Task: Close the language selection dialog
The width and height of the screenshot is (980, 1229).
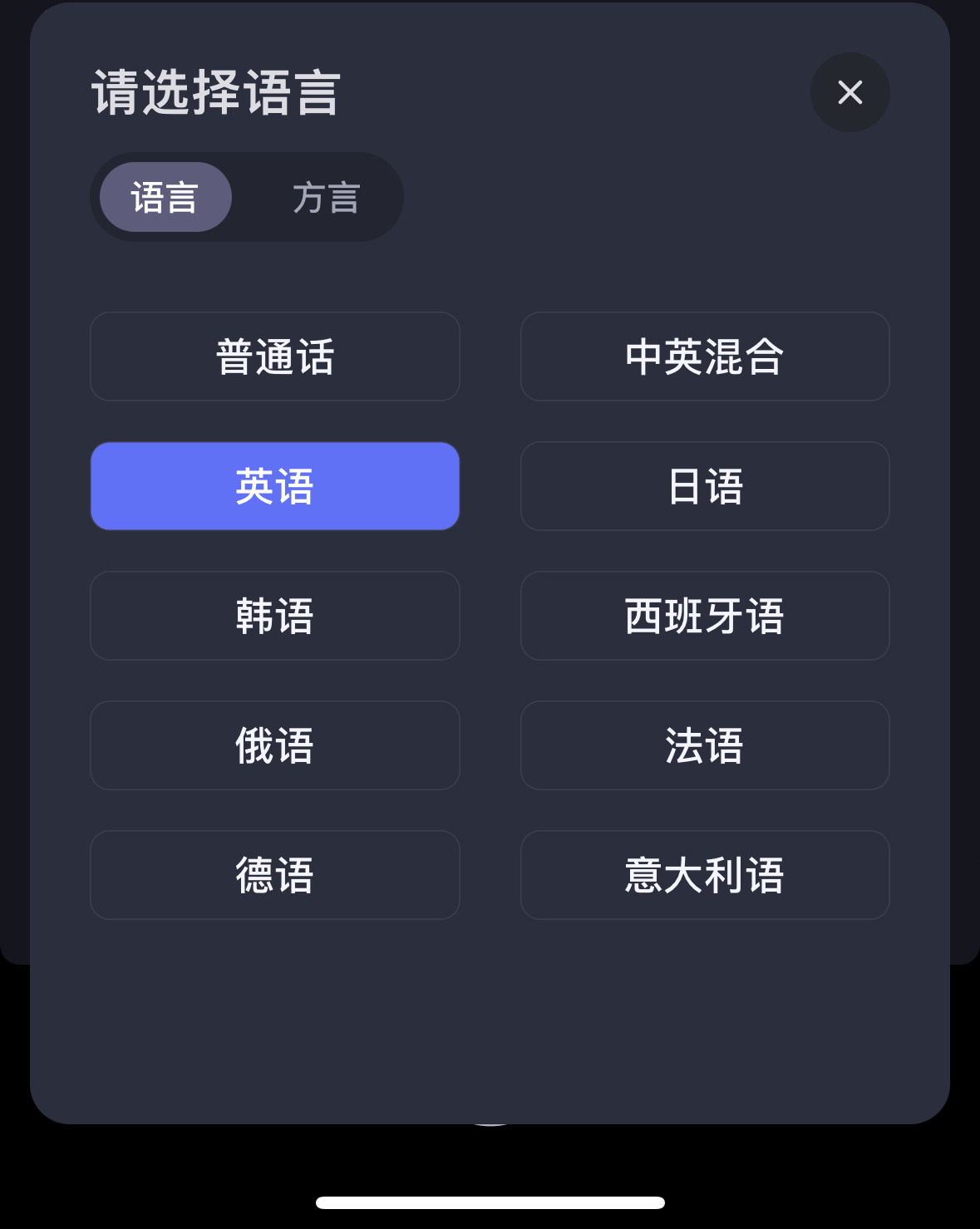Action: (x=849, y=92)
